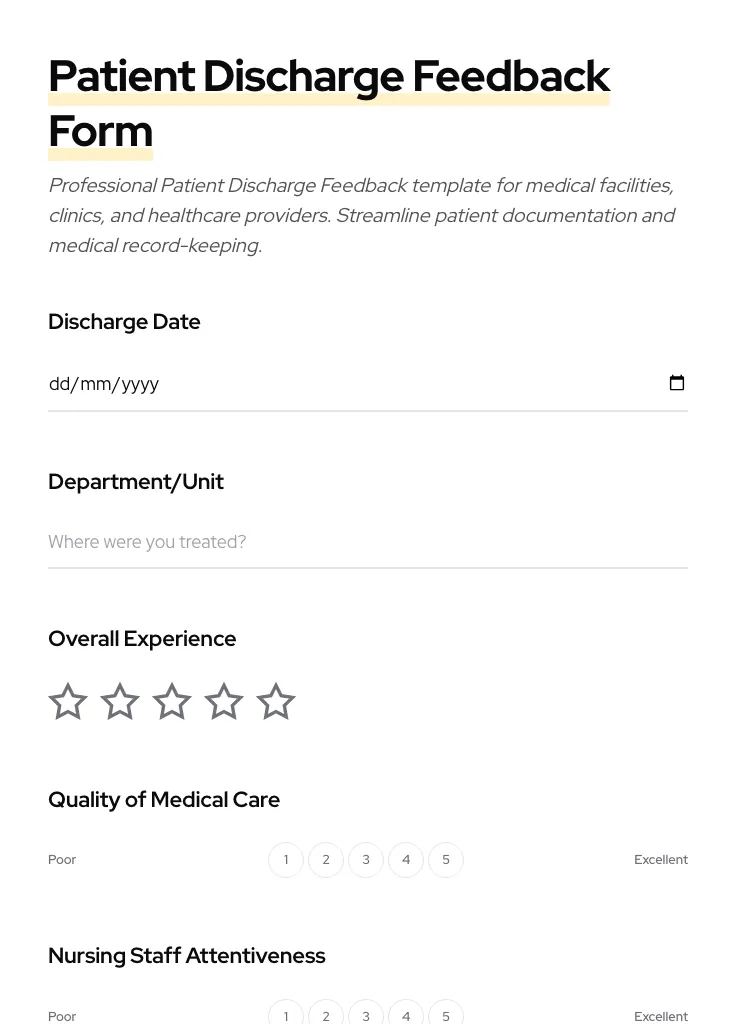The image size is (736, 1024).
Task: Select rating 3 for Quality of Medical Care
Action: [x=366, y=859]
